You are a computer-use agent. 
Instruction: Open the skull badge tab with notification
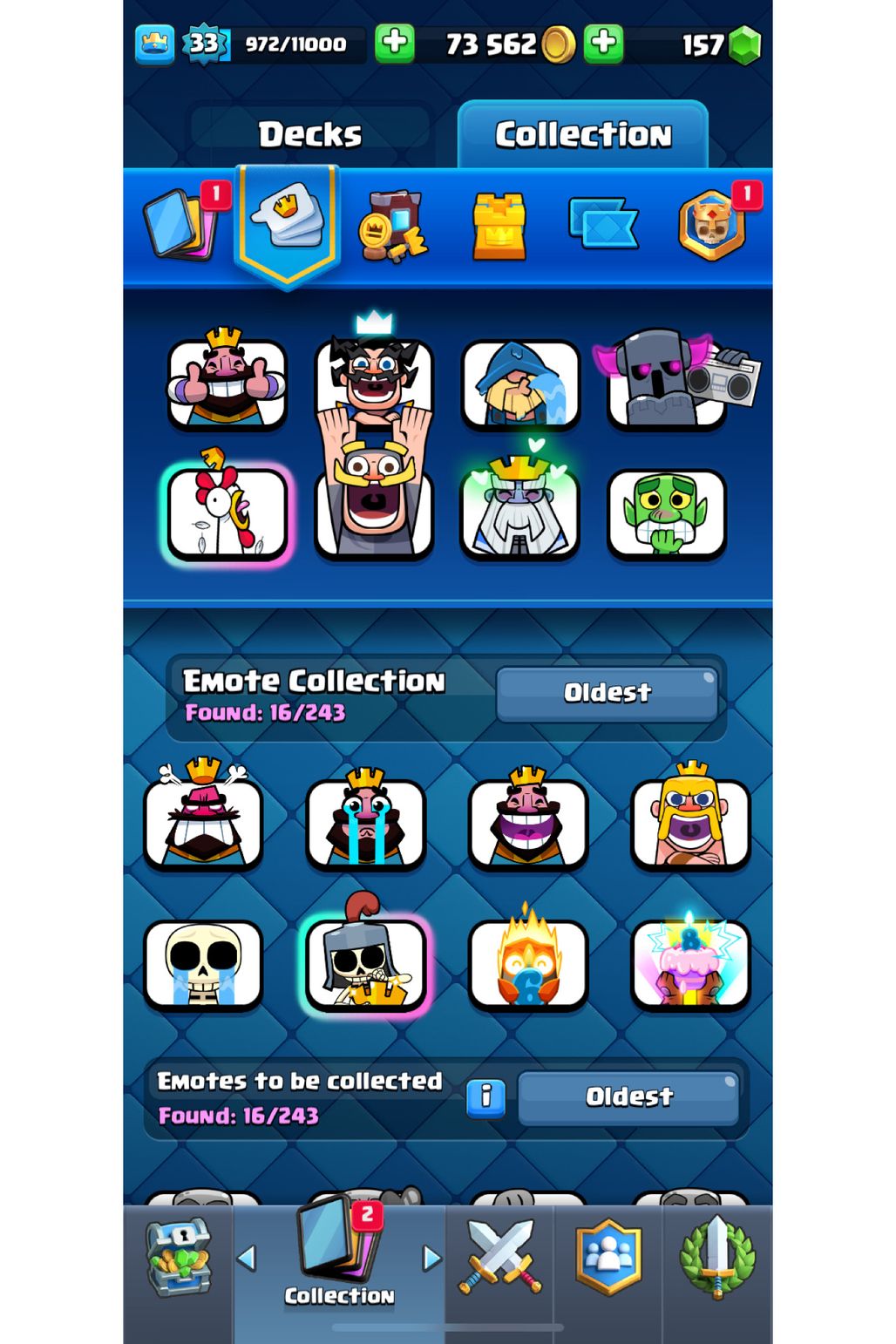712,226
